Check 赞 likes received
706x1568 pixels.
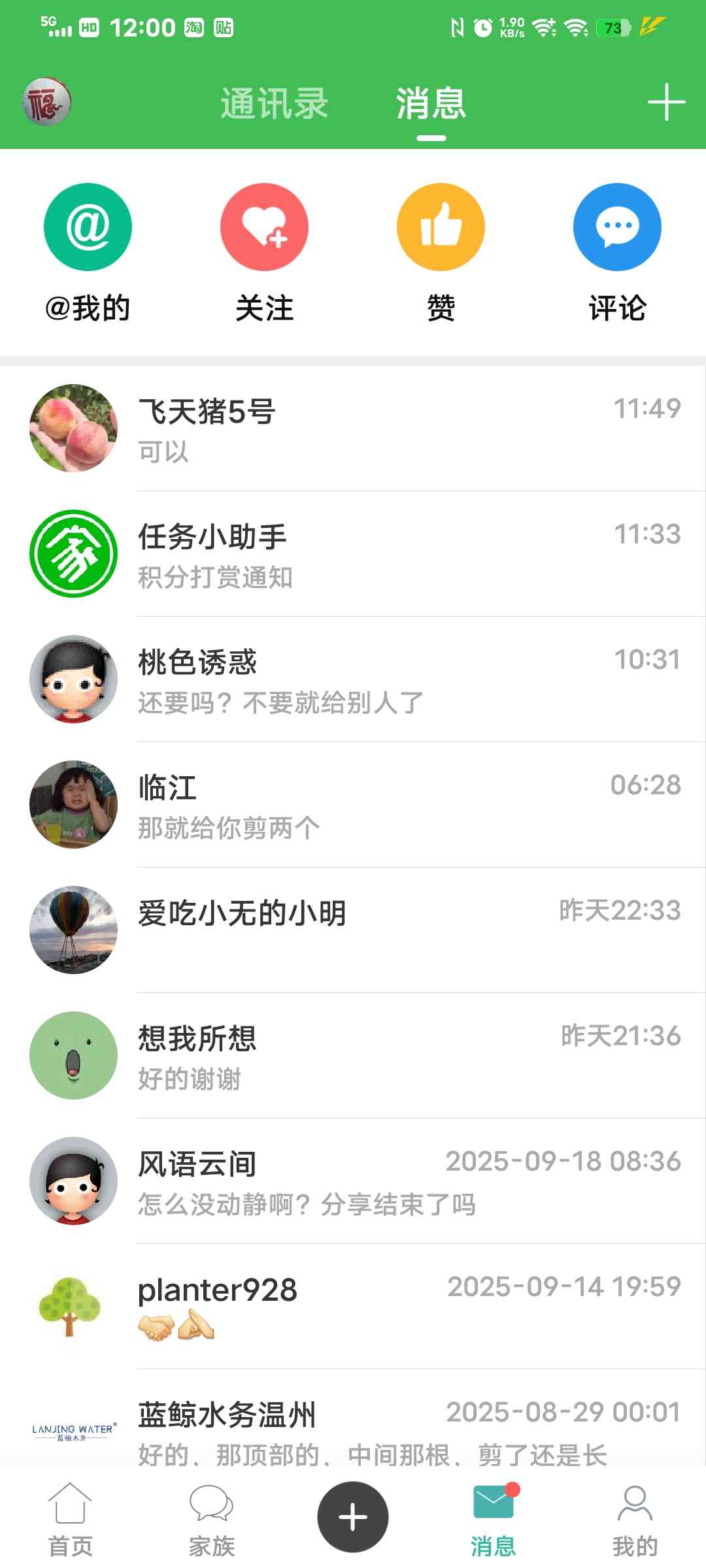pos(441,252)
